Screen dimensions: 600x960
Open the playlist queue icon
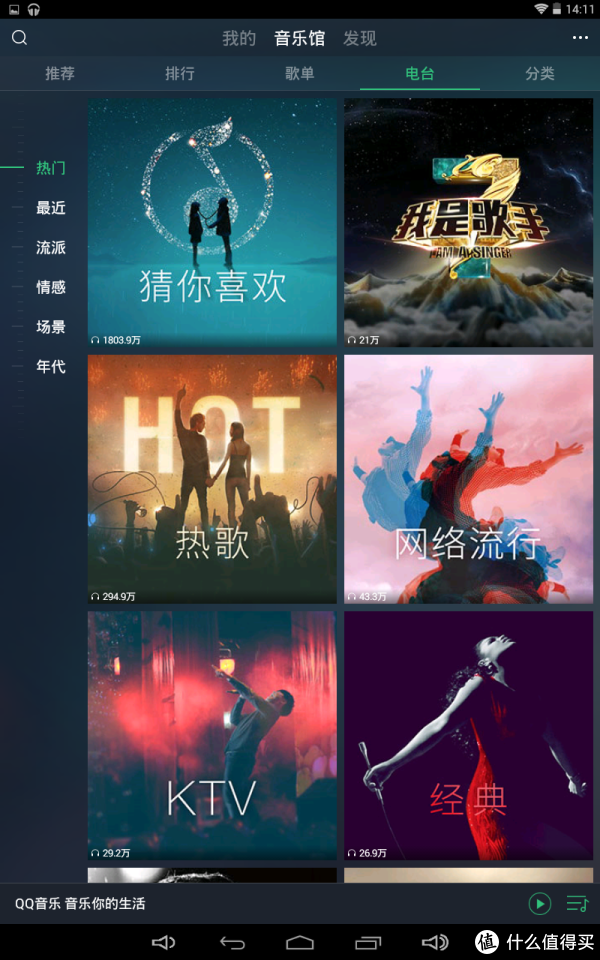pyautogui.click(x=577, y=903)
